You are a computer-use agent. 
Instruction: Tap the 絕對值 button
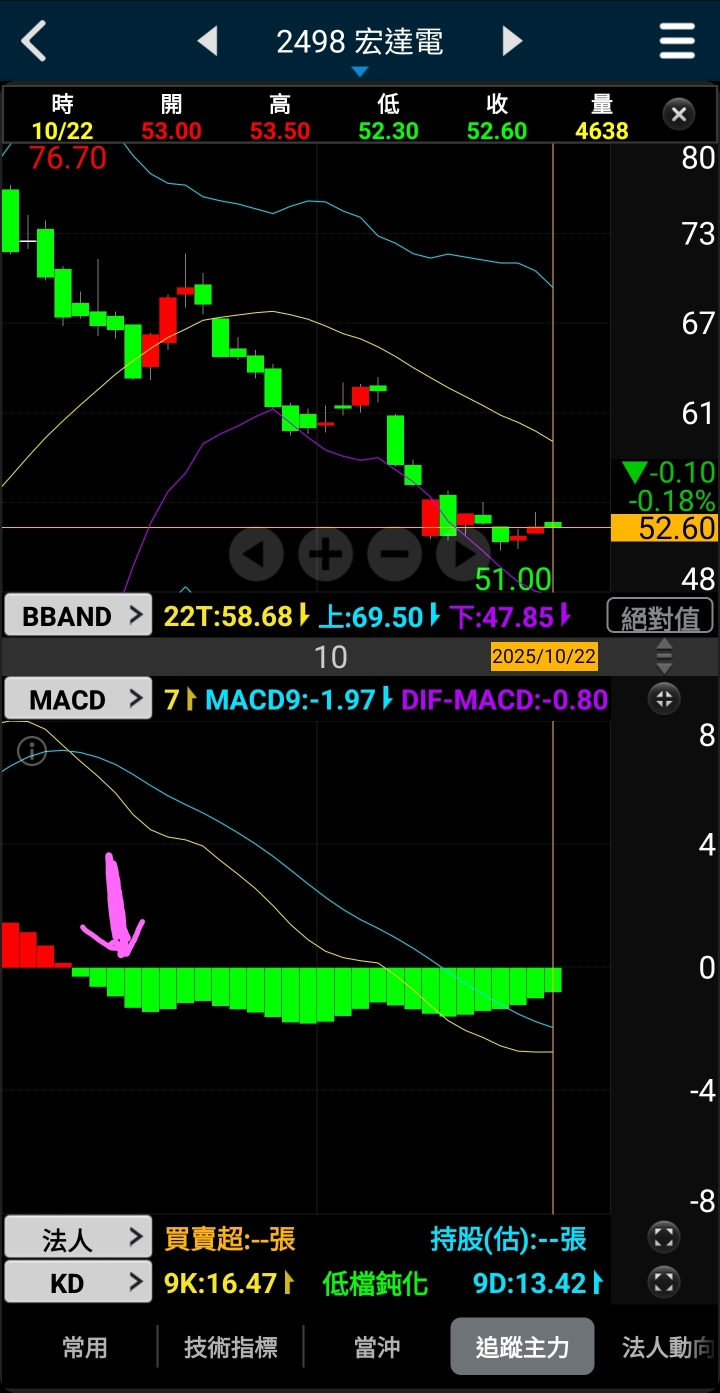[x=660, y=617]
